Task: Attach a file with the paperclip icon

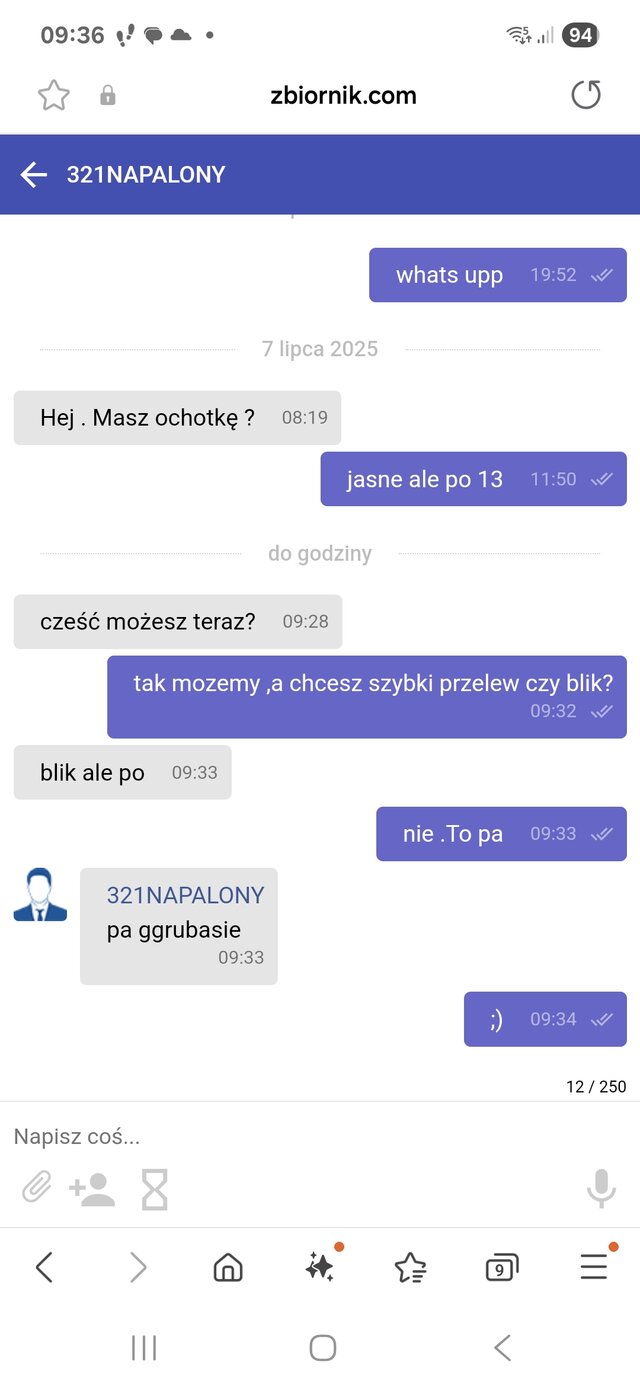Action: [37, 1188]
